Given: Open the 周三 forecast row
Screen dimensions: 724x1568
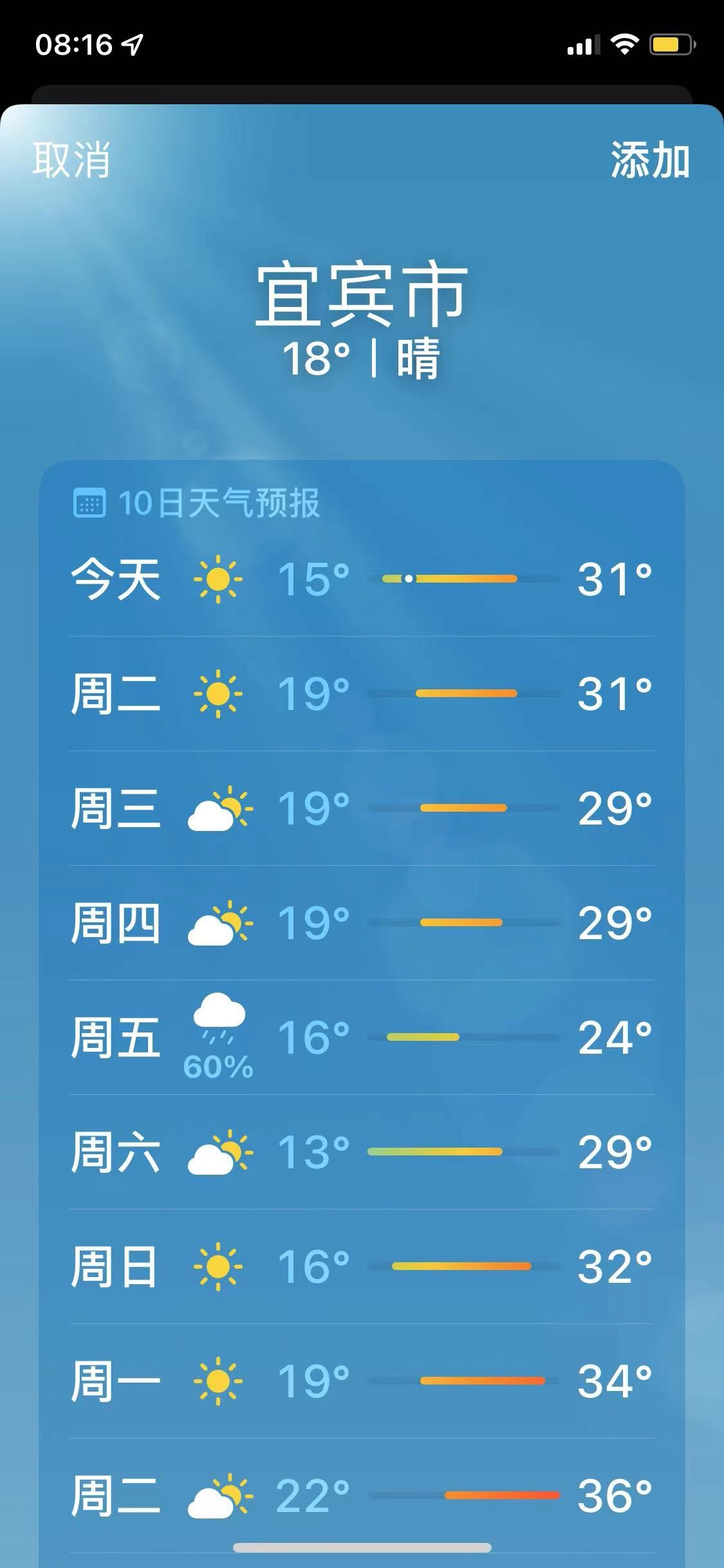Looking at the screenshot, I should [x=362, y=808].
